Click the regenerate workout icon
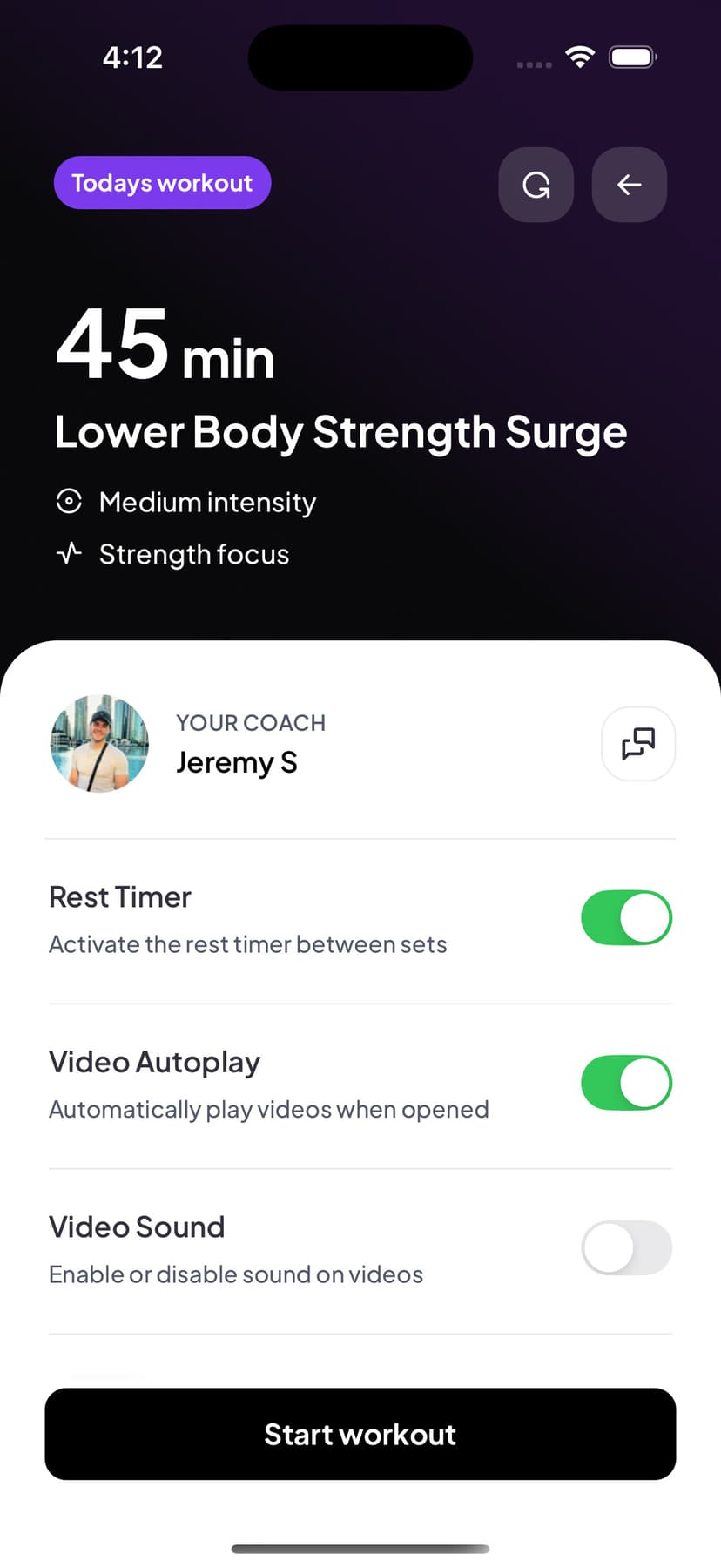Viewport: 721px width, 1568px height. (536, 185)
